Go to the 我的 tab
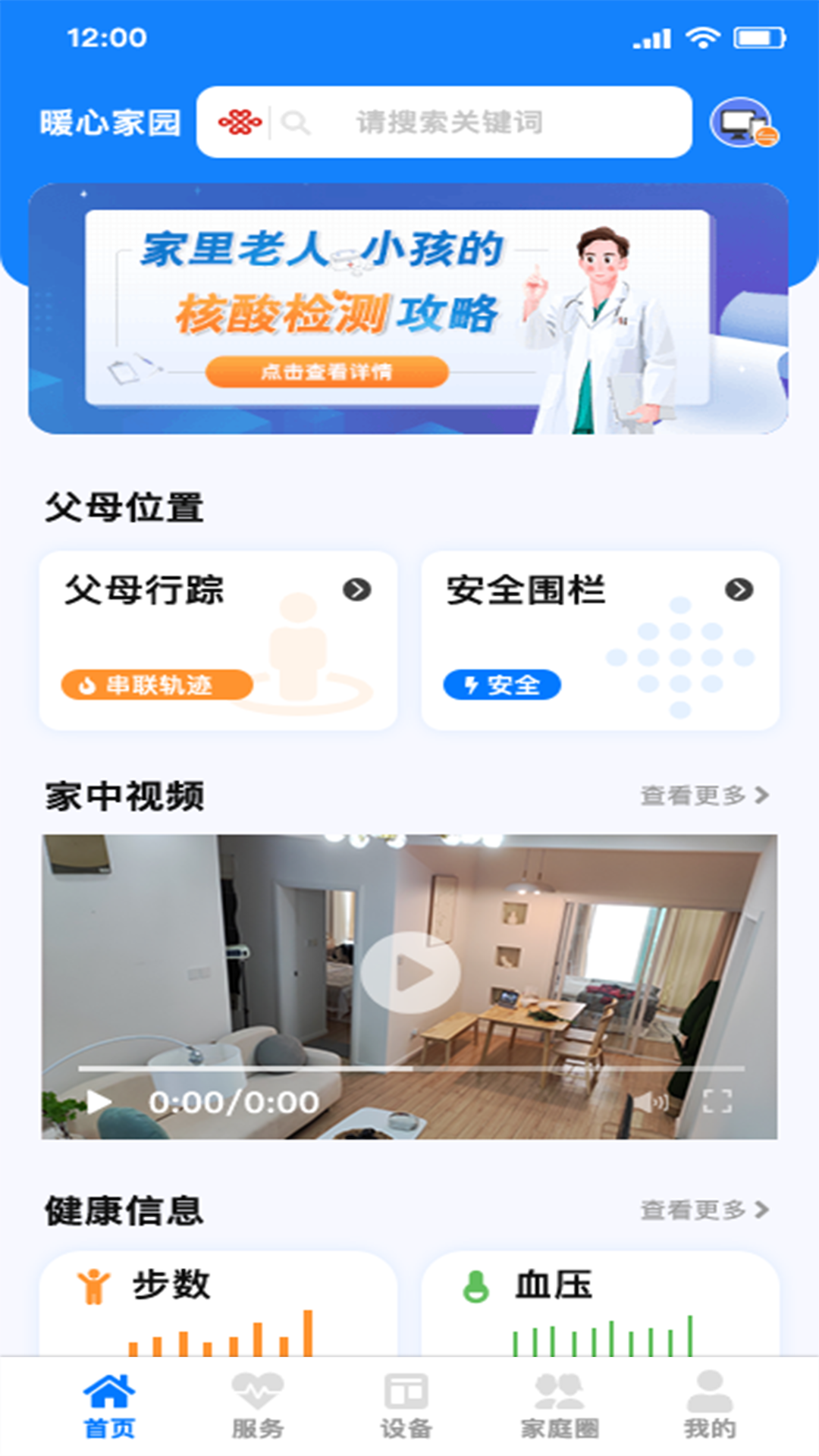 point(710,1405)
